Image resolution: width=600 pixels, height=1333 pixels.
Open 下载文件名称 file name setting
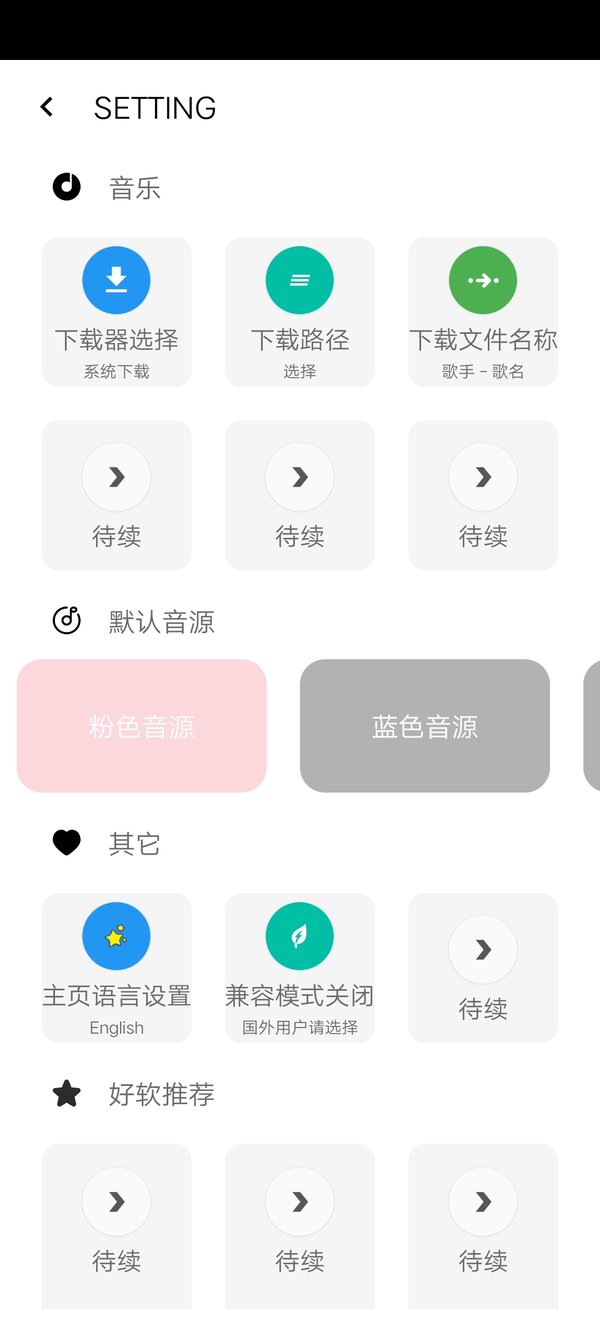tap(483, 312)
